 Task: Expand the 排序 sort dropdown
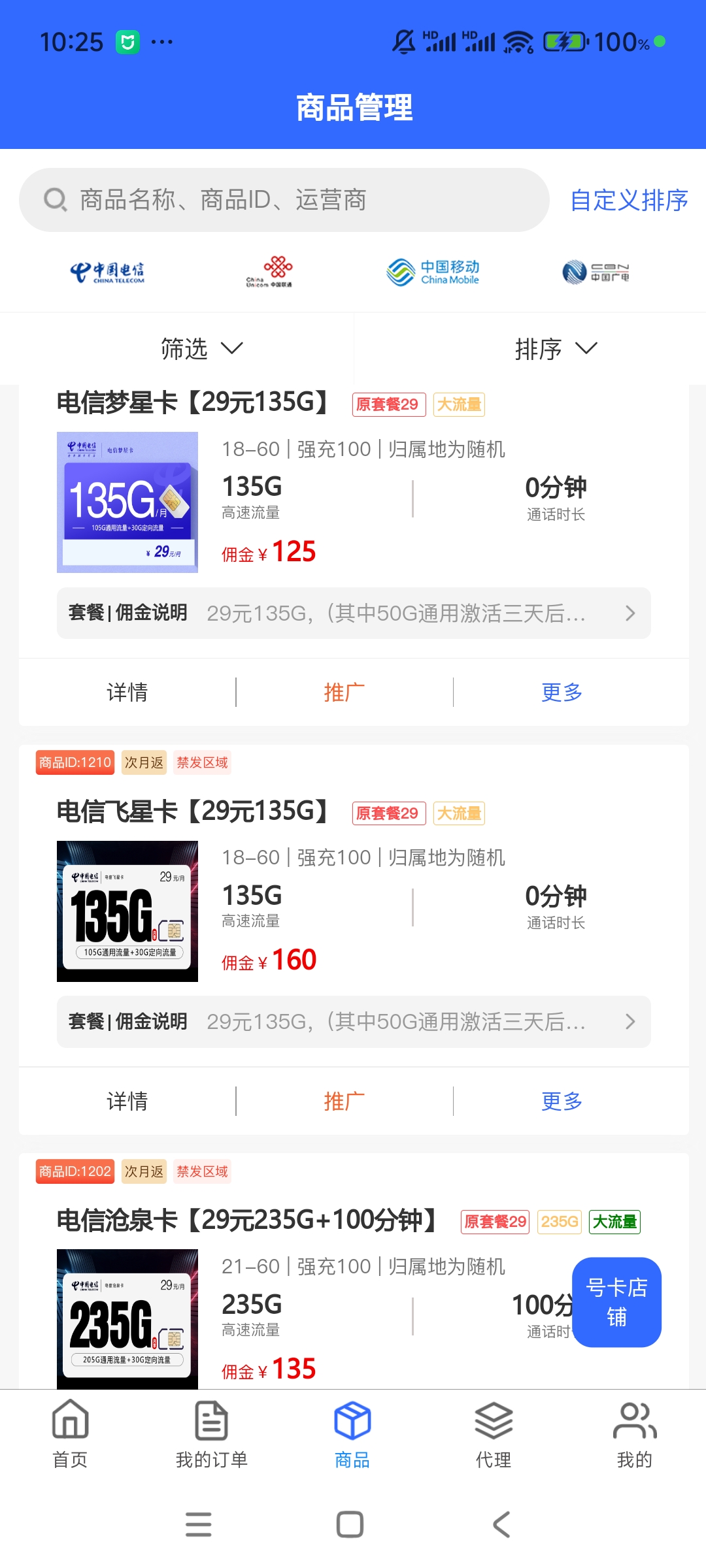click(556, 349)
